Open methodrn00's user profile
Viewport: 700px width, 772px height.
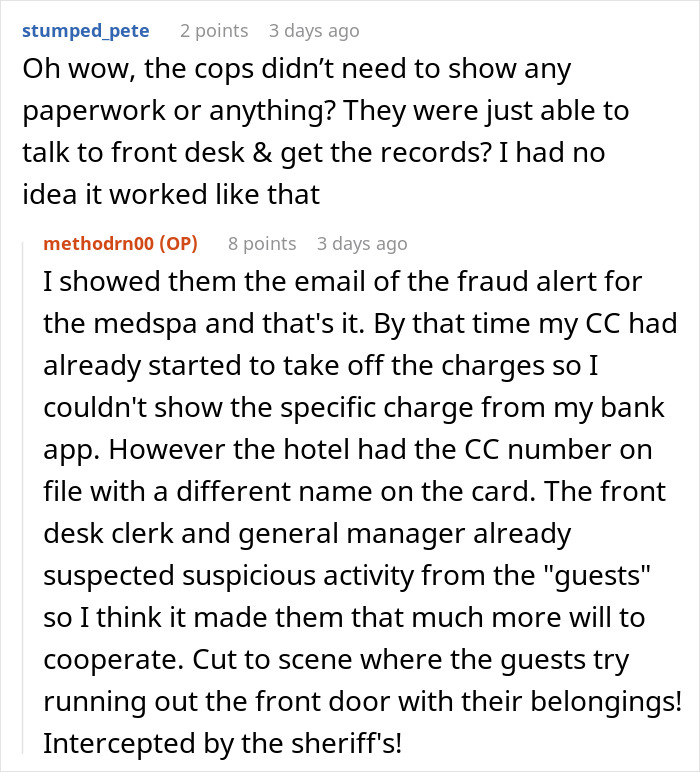tap(103, 243)
